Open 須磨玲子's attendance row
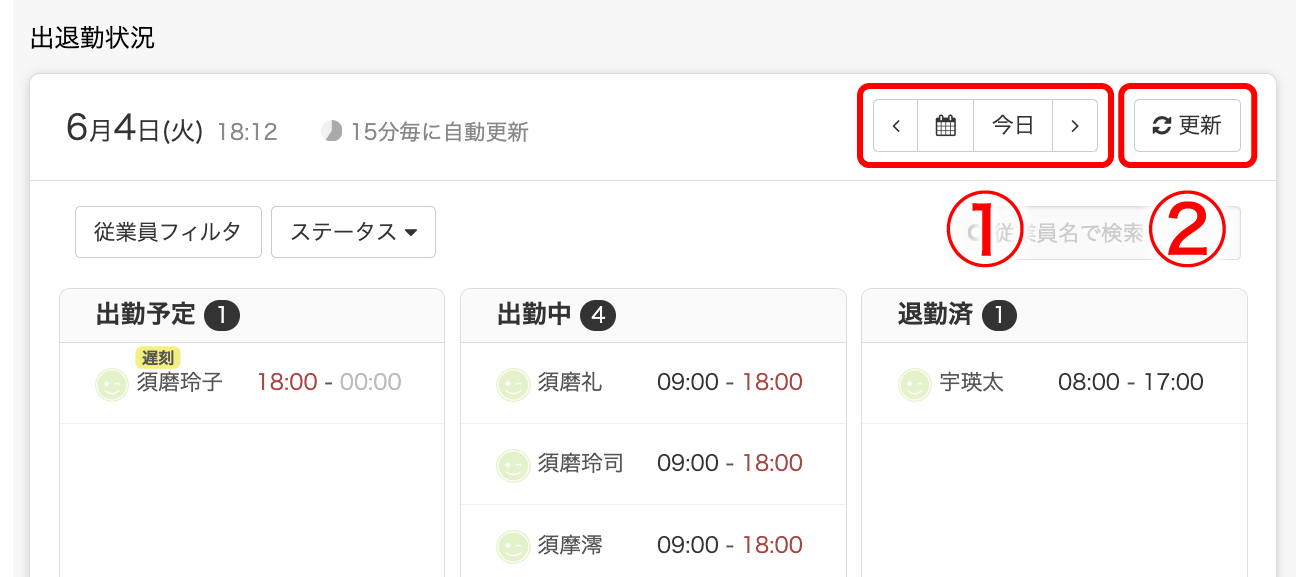The image size is (1296, 577). [x=251, y=383]
